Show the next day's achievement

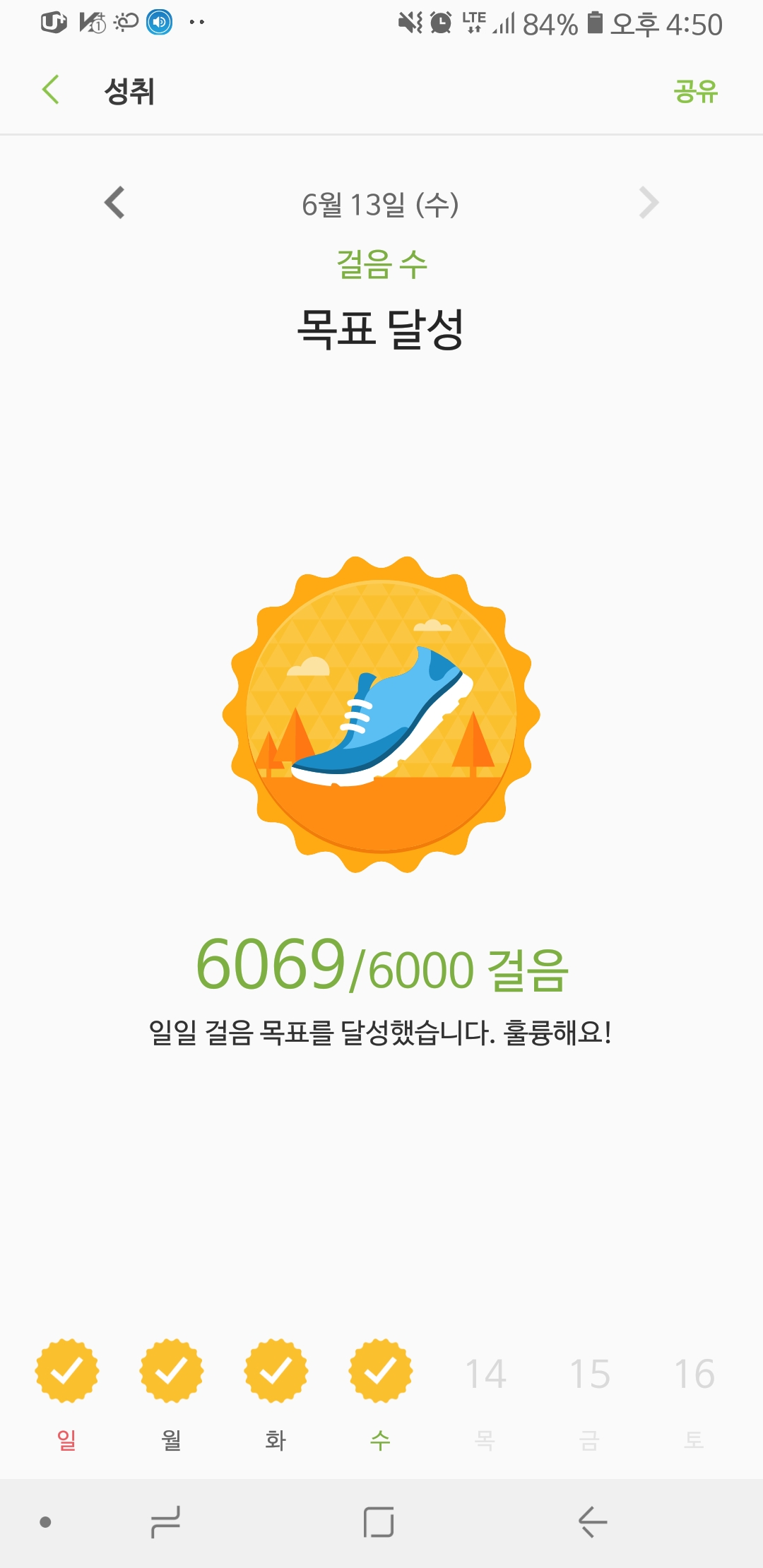(648, 203)
